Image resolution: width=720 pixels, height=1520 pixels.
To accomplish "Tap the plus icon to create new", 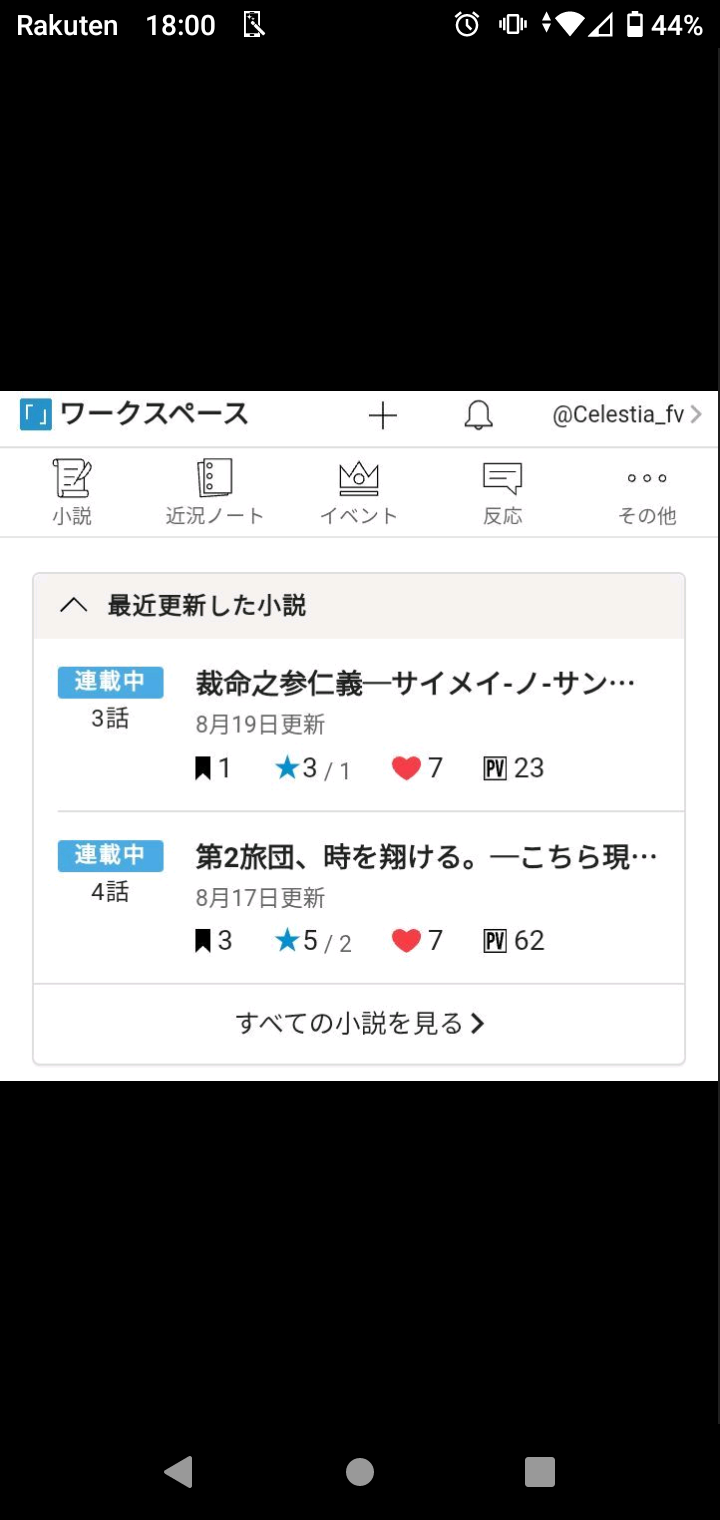I will point(382,416).
